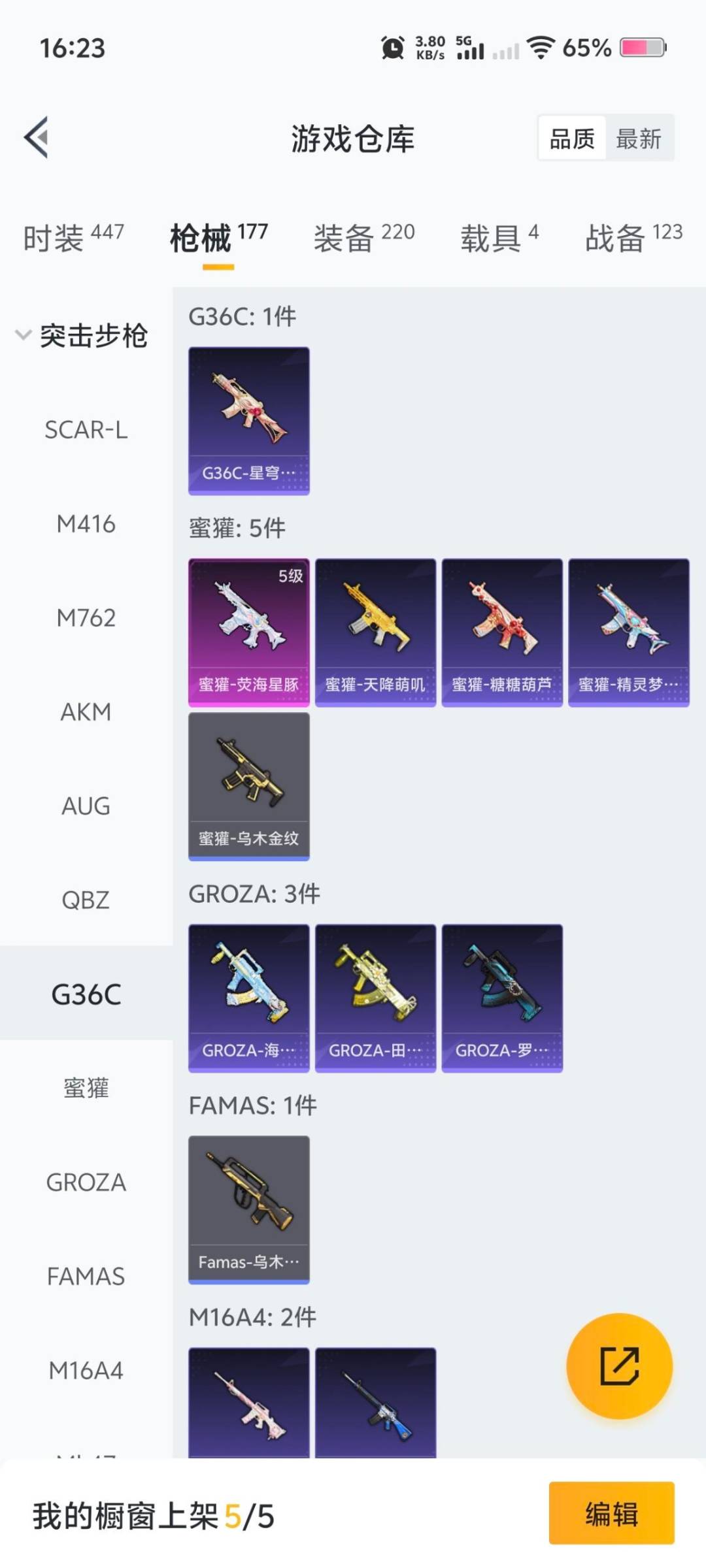The height and width of the screenshot is (1568, 706).
Task: Select the 5级 蜜獾-荧海星豚 skin
Action: coord(248,630)
